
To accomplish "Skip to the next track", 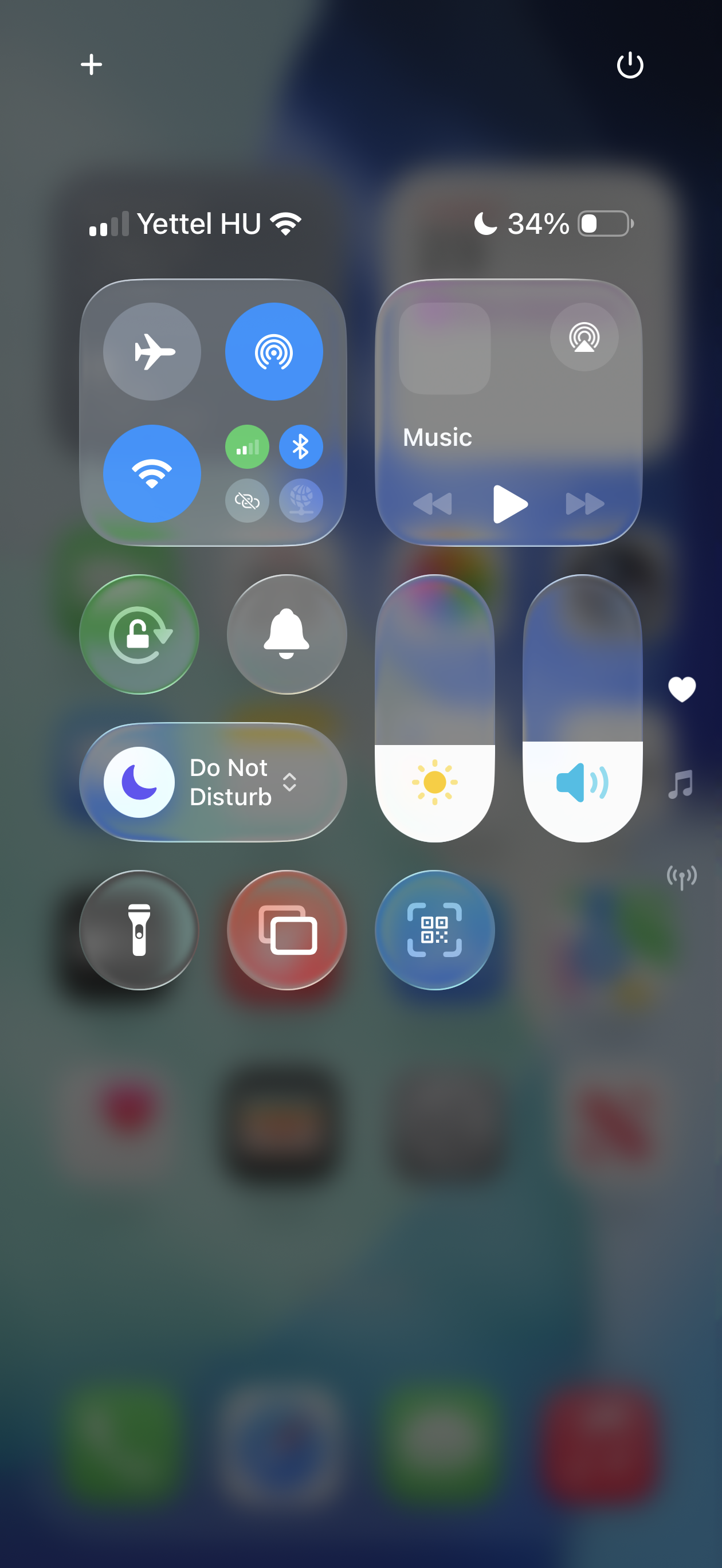I will (x=584, y=503).
